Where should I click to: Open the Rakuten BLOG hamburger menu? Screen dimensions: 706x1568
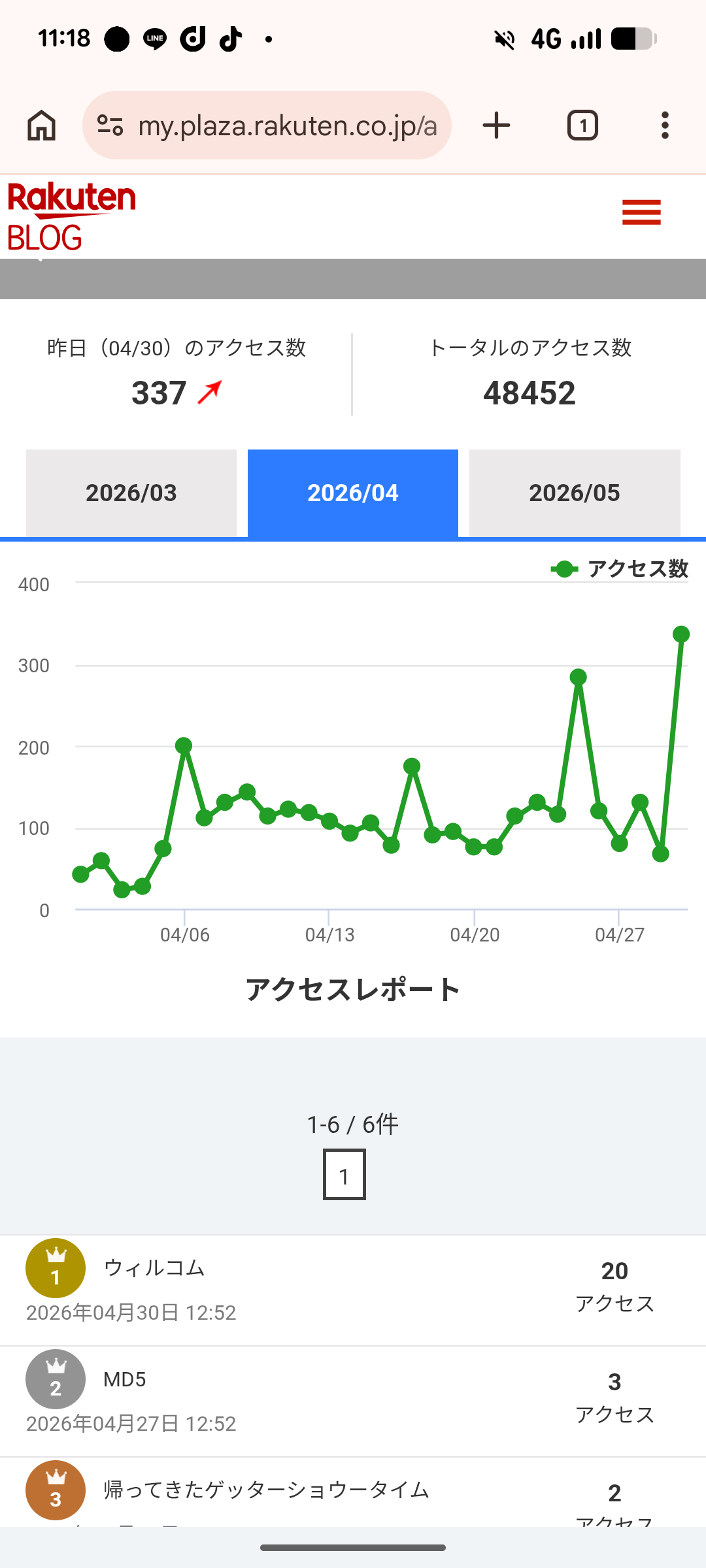(641, 212)
